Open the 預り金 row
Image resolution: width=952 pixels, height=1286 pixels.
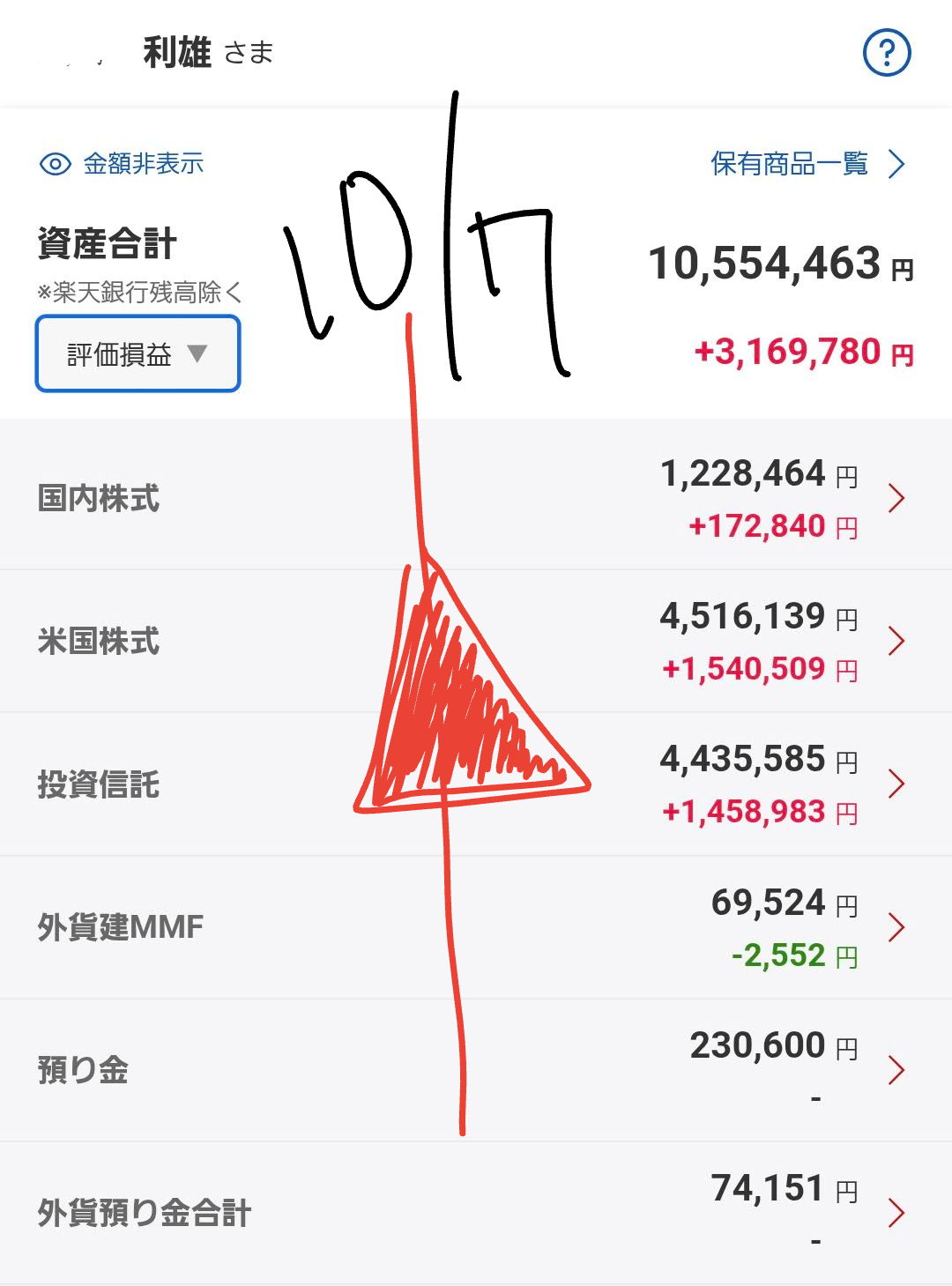(x=476, y=1070)
